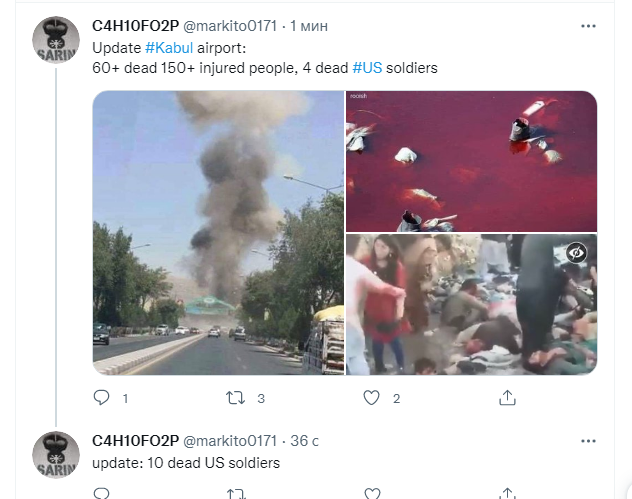The height and width of the screenshot is (499, 632).
Task: Reply to the Kabul airport update tweet
Action: click(101, 398)
